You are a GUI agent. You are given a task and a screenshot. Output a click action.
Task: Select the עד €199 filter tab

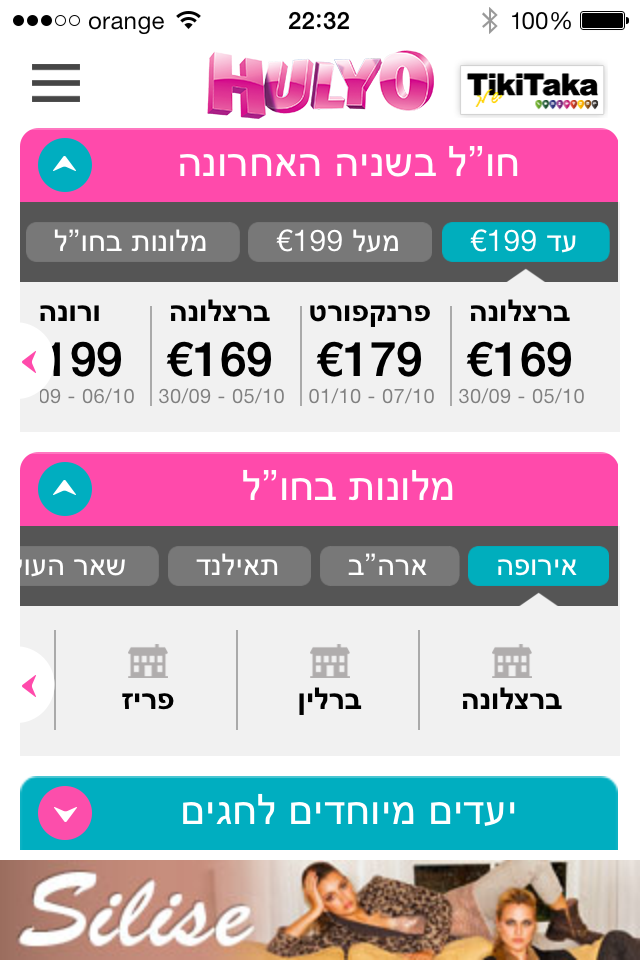point(525,242)
